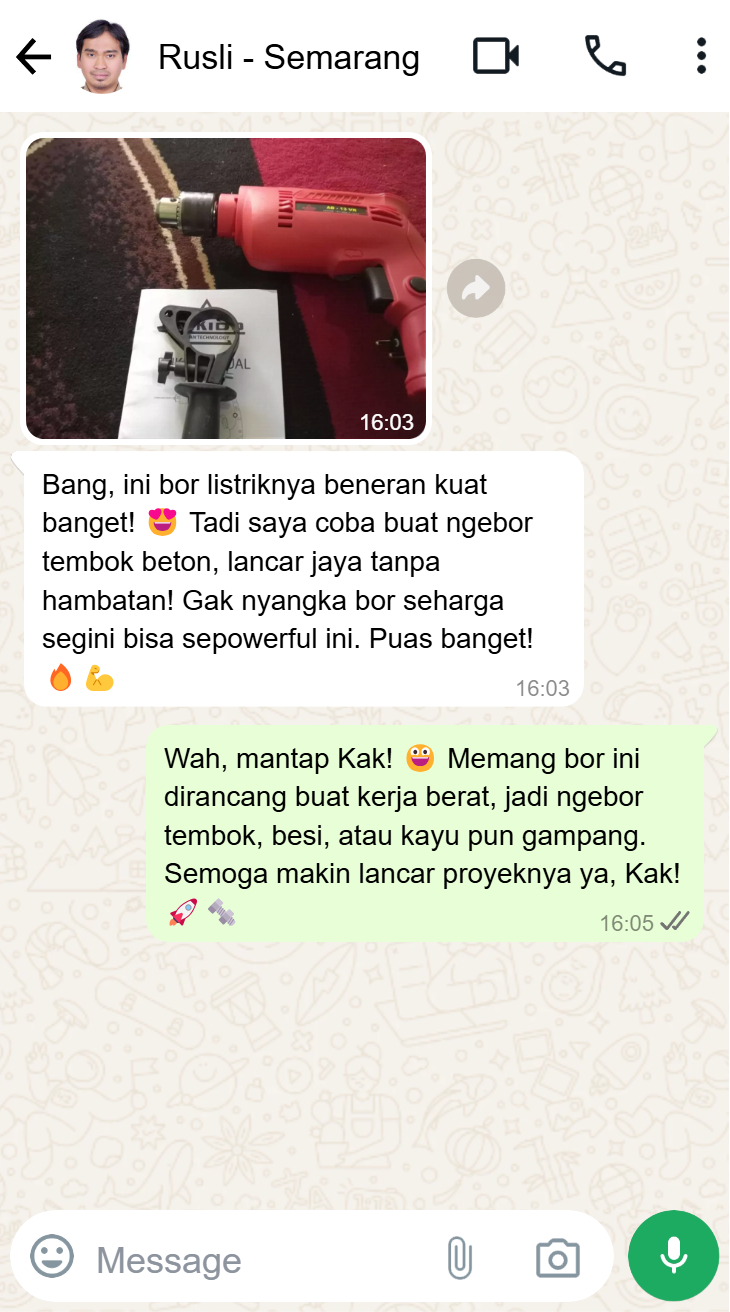Focus the Message text field

point(260,1259)
